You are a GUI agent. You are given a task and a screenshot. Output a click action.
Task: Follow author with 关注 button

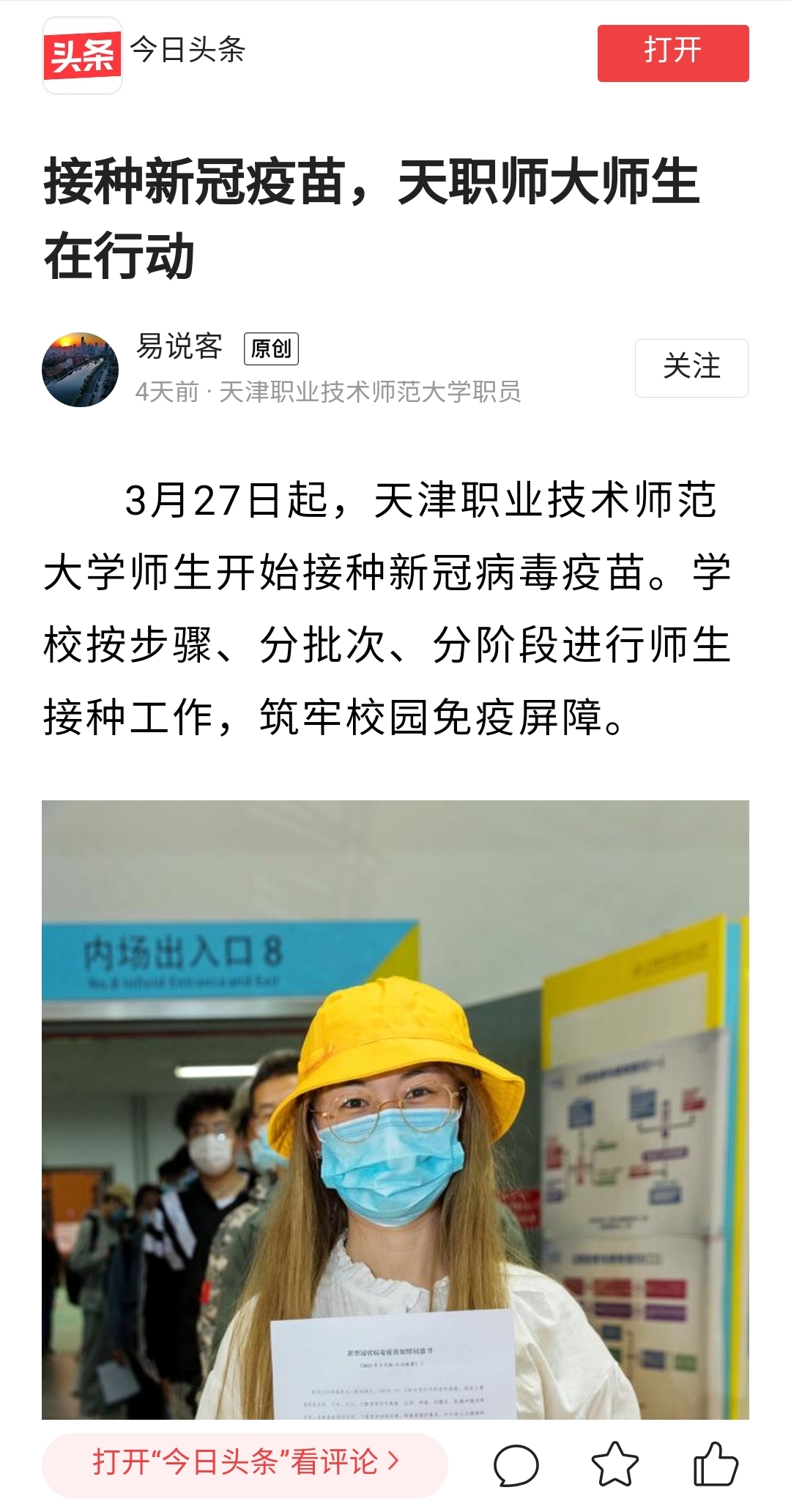pos(691,368)
